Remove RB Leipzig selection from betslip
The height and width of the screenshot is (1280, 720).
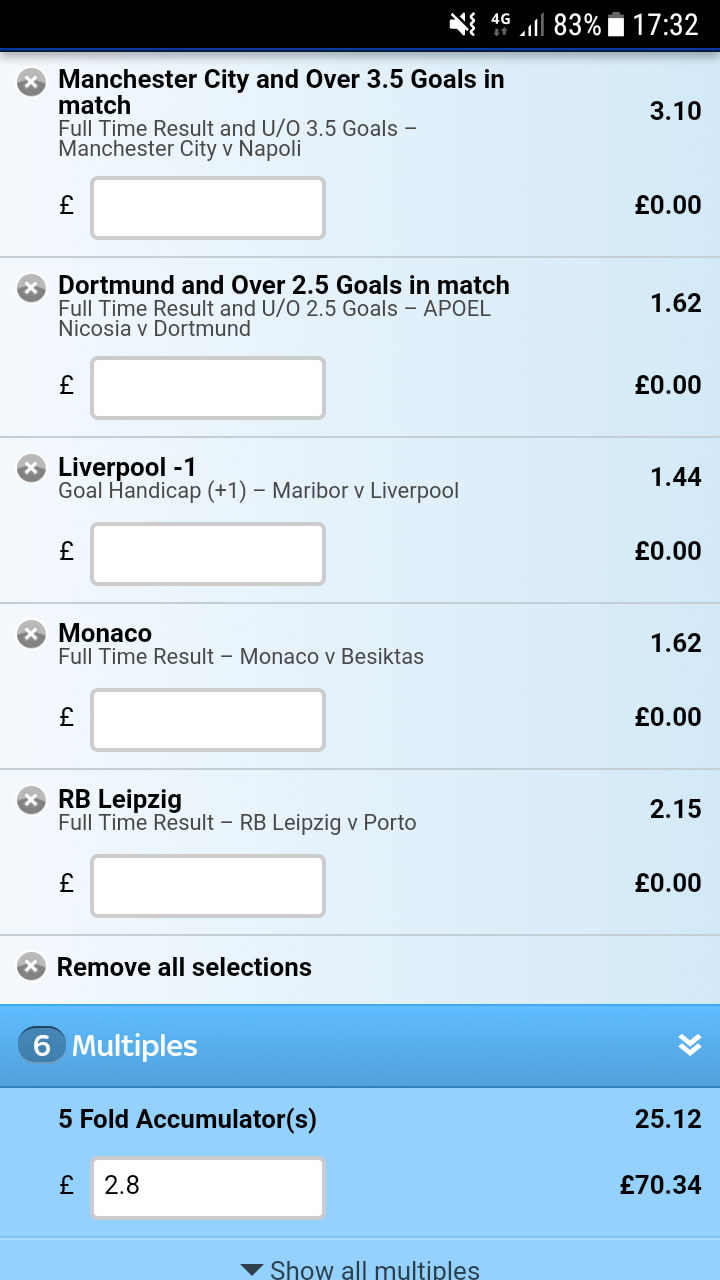point(32,800)
